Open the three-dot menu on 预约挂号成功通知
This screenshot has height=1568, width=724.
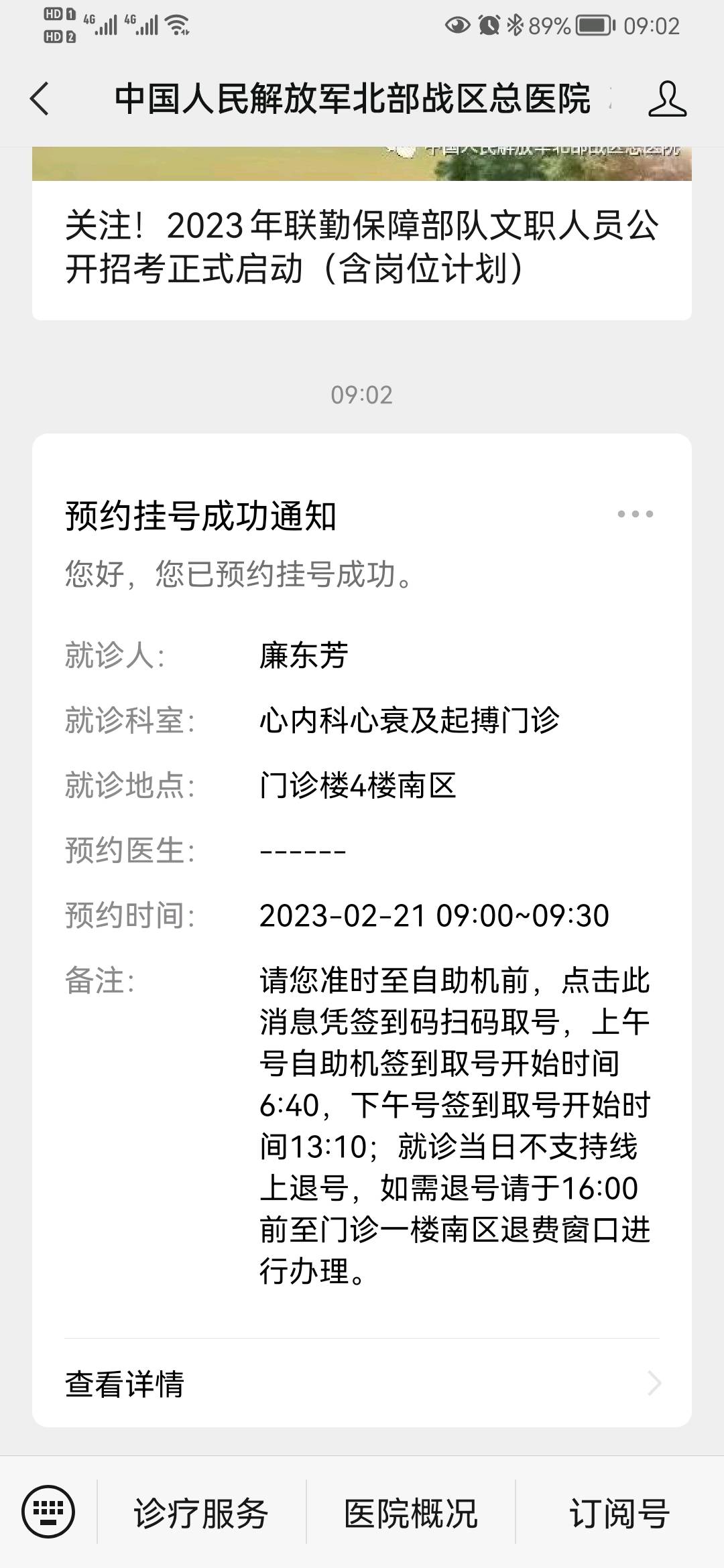pyautogui.click(x=635, y=514)
